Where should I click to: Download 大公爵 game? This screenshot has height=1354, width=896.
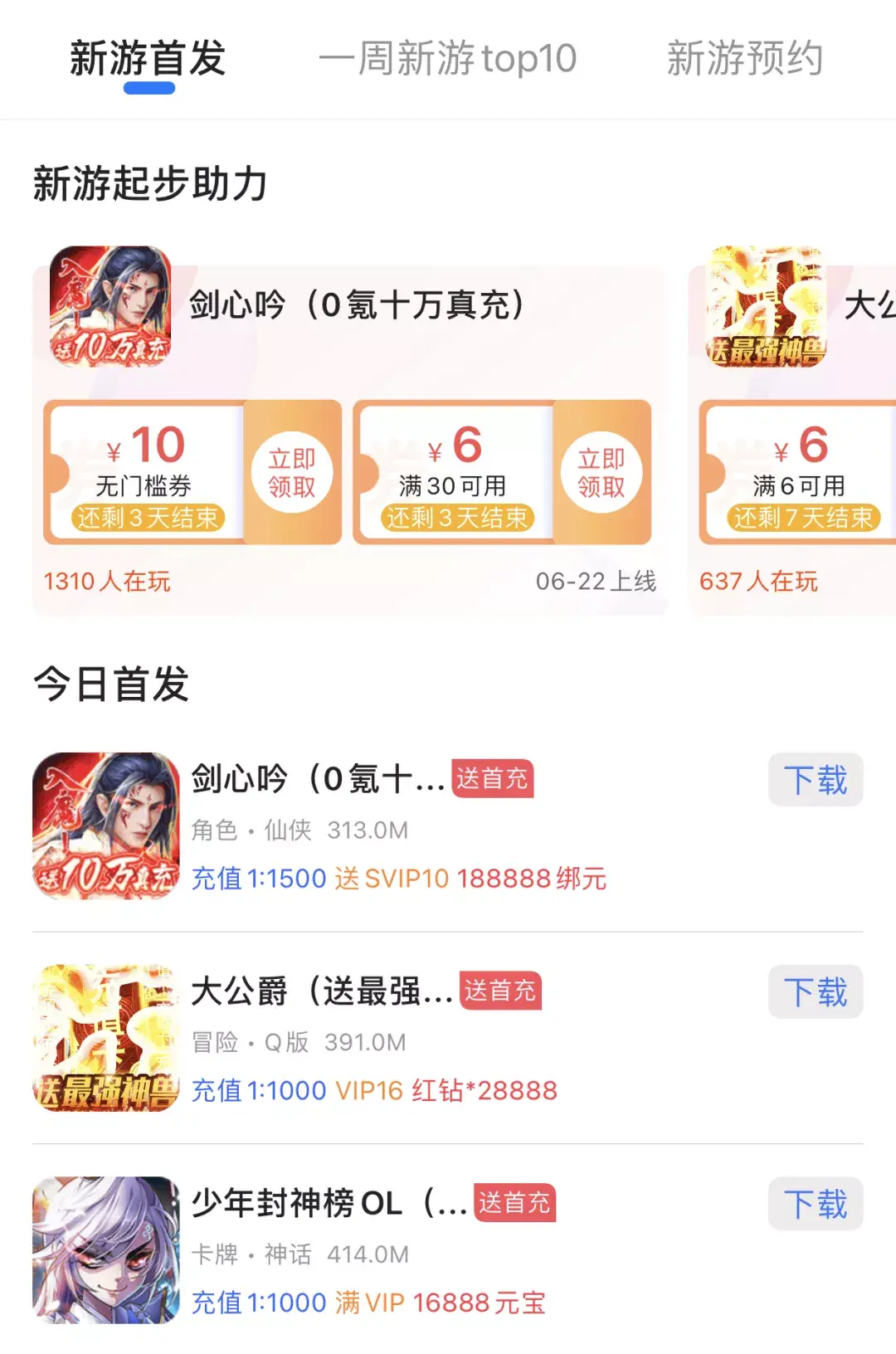click(x=815, y=992)
